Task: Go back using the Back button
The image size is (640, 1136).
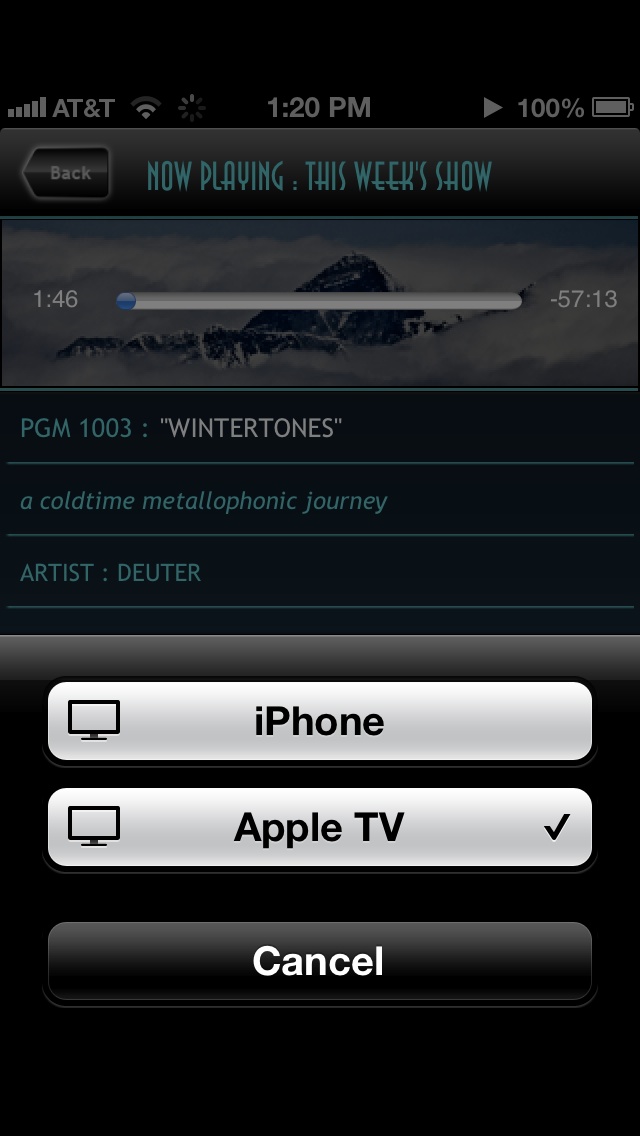Action: click(x=67, y=173)
